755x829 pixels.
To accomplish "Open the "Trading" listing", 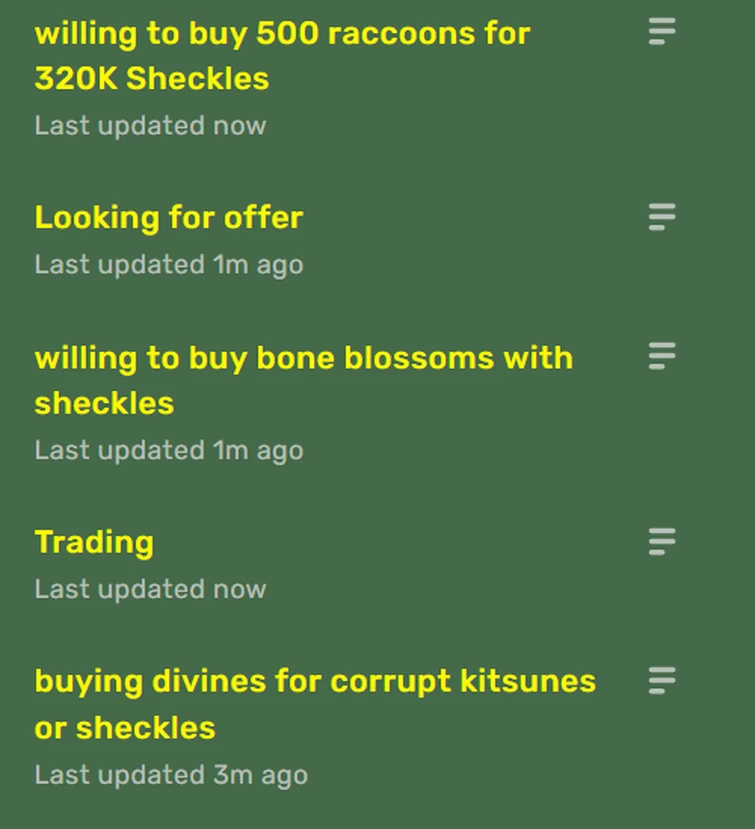I will click(x=94, y=542).
